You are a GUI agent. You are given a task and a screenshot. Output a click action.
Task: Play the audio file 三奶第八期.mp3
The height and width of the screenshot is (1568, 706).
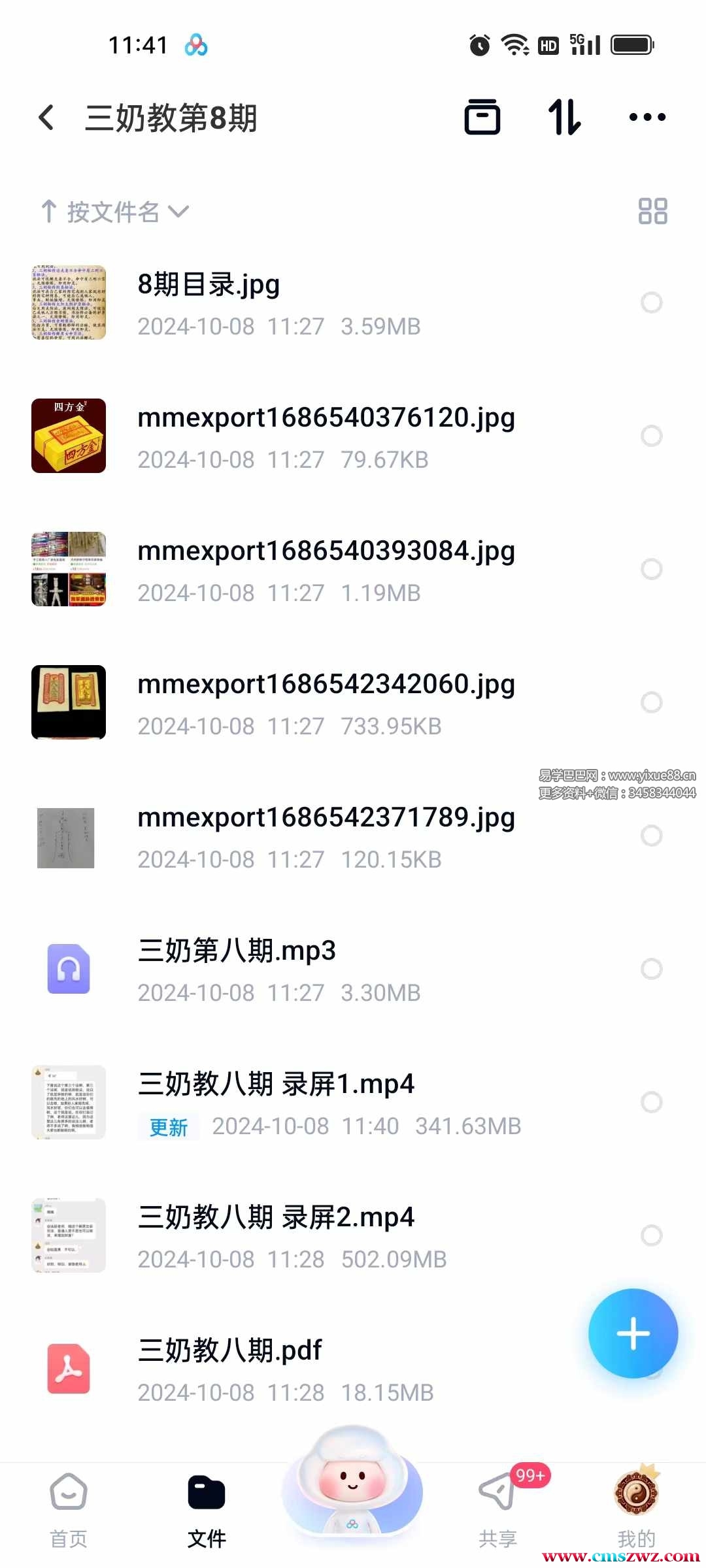237,951
